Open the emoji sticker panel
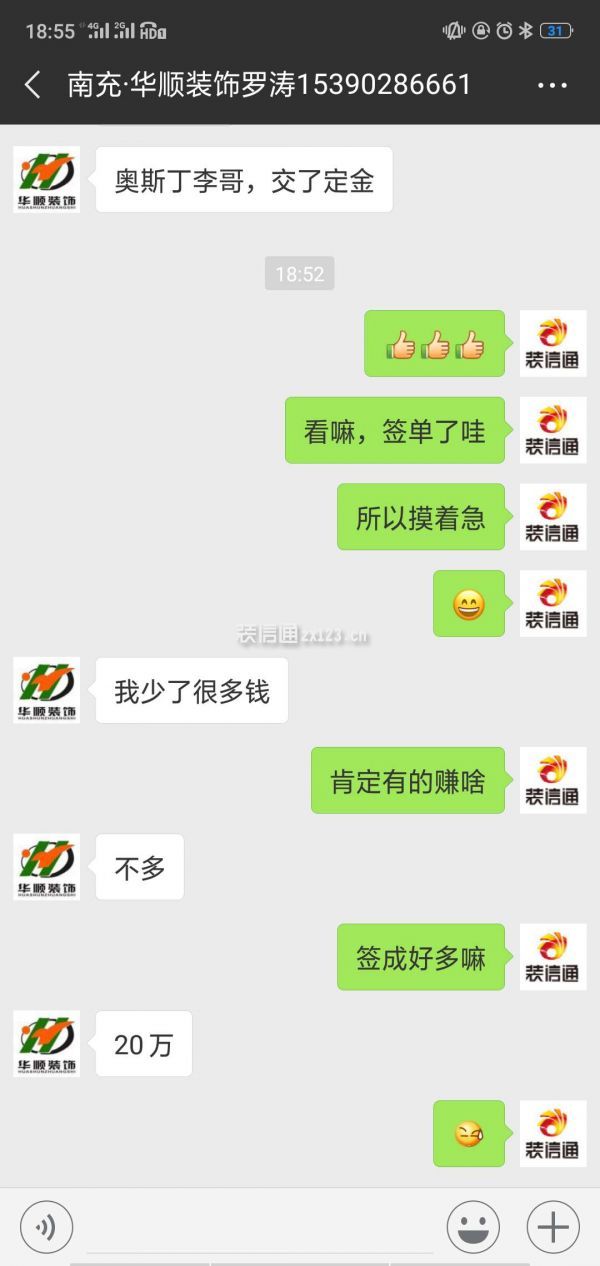600x1266 pixels. pyautogui.click(x=472, y=1227)
